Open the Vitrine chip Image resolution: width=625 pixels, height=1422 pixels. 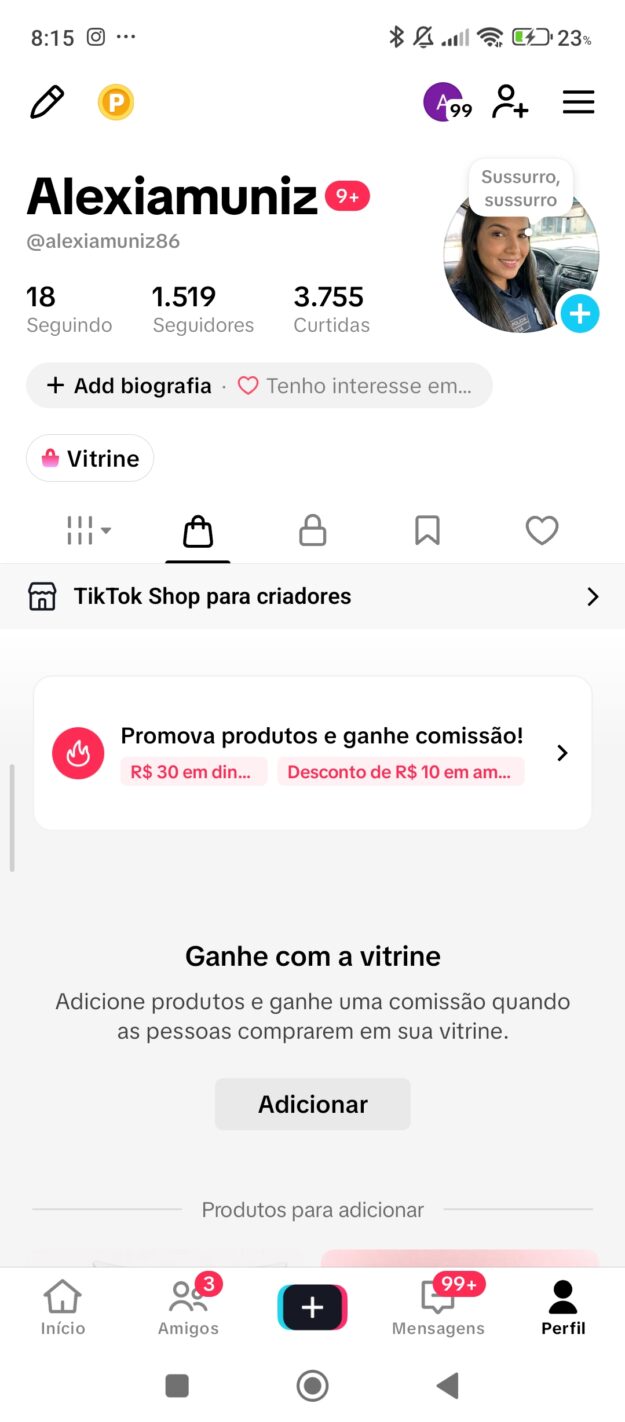pyautogui.click(x=90, y=459)
